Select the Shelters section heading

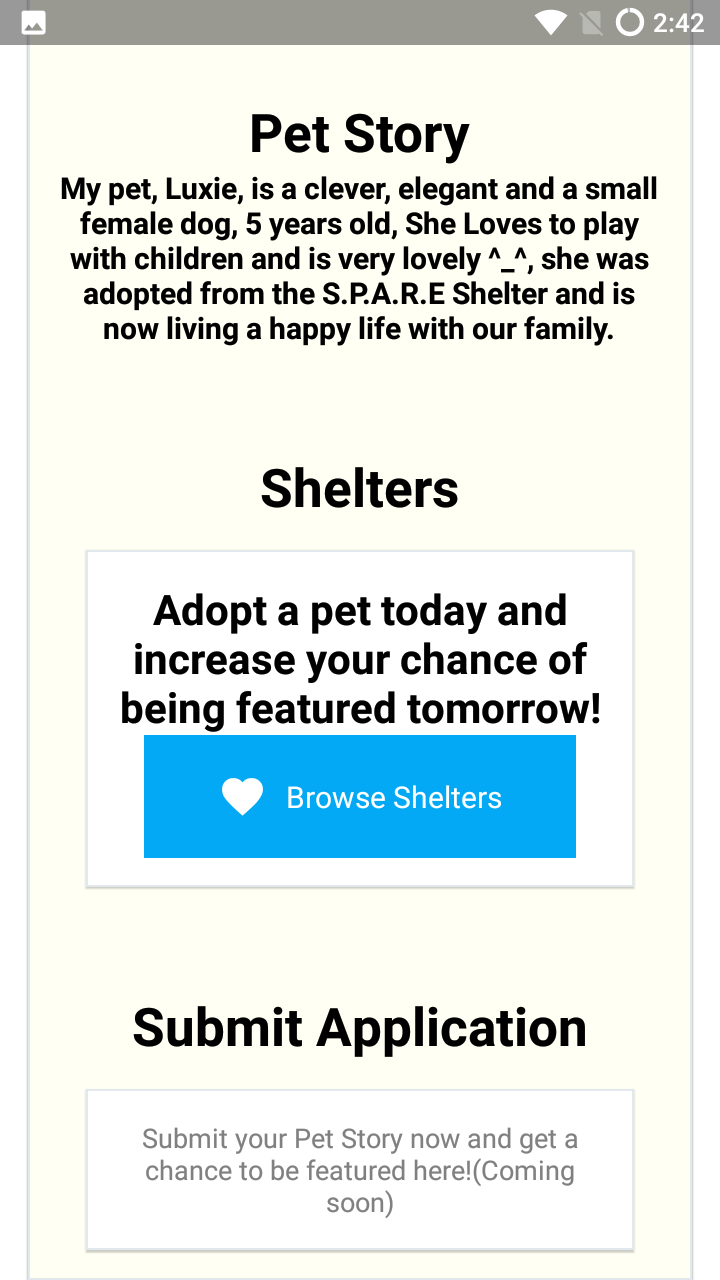click(359, 488)
